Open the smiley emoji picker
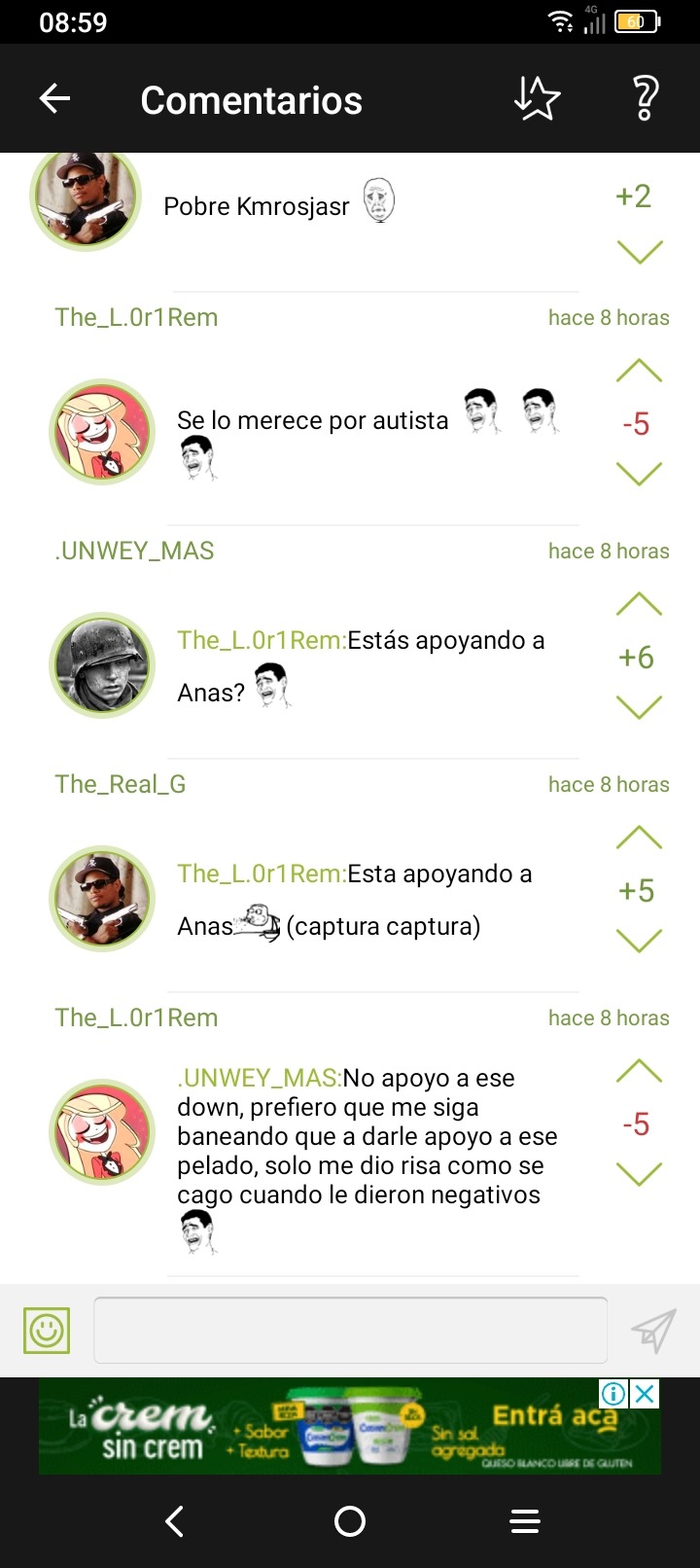Viewport: 700px width, 1568px height. [47, 1330]
